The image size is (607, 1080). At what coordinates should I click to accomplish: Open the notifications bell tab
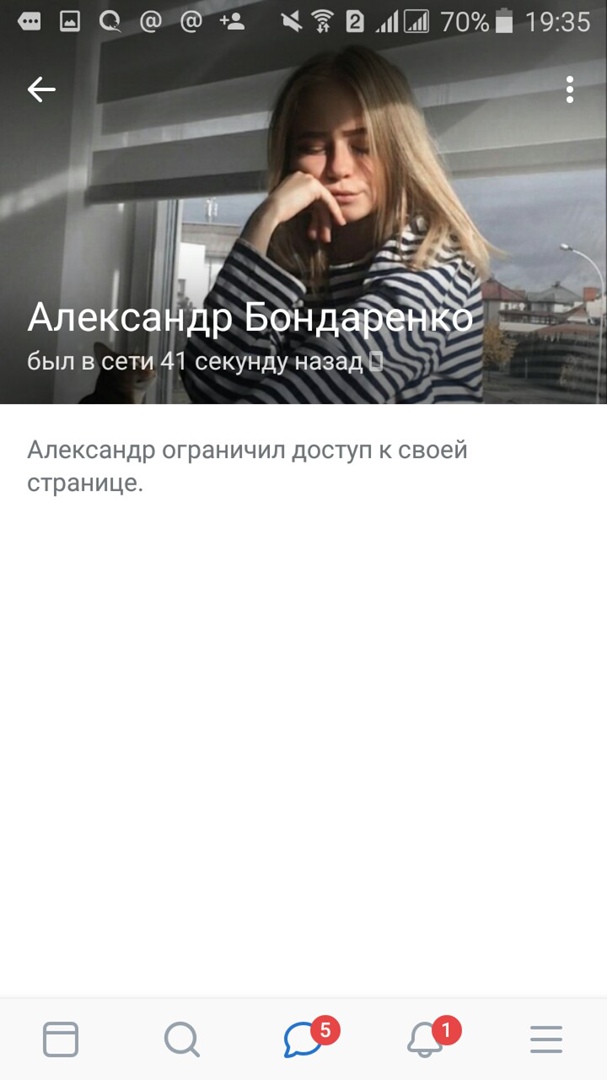click(x=426, y=1040)
